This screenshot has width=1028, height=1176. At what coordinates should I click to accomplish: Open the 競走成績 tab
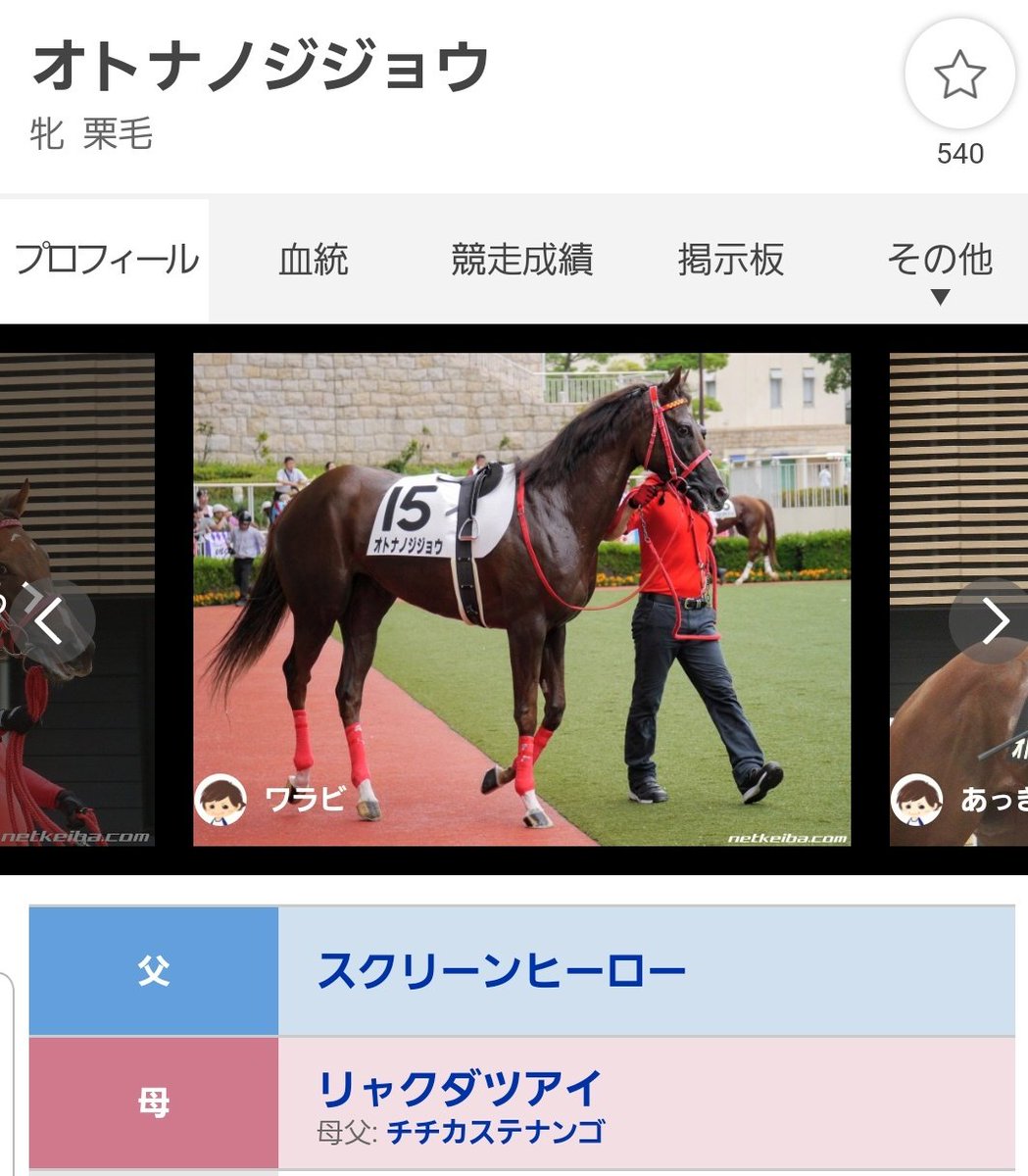coord(521,261)
